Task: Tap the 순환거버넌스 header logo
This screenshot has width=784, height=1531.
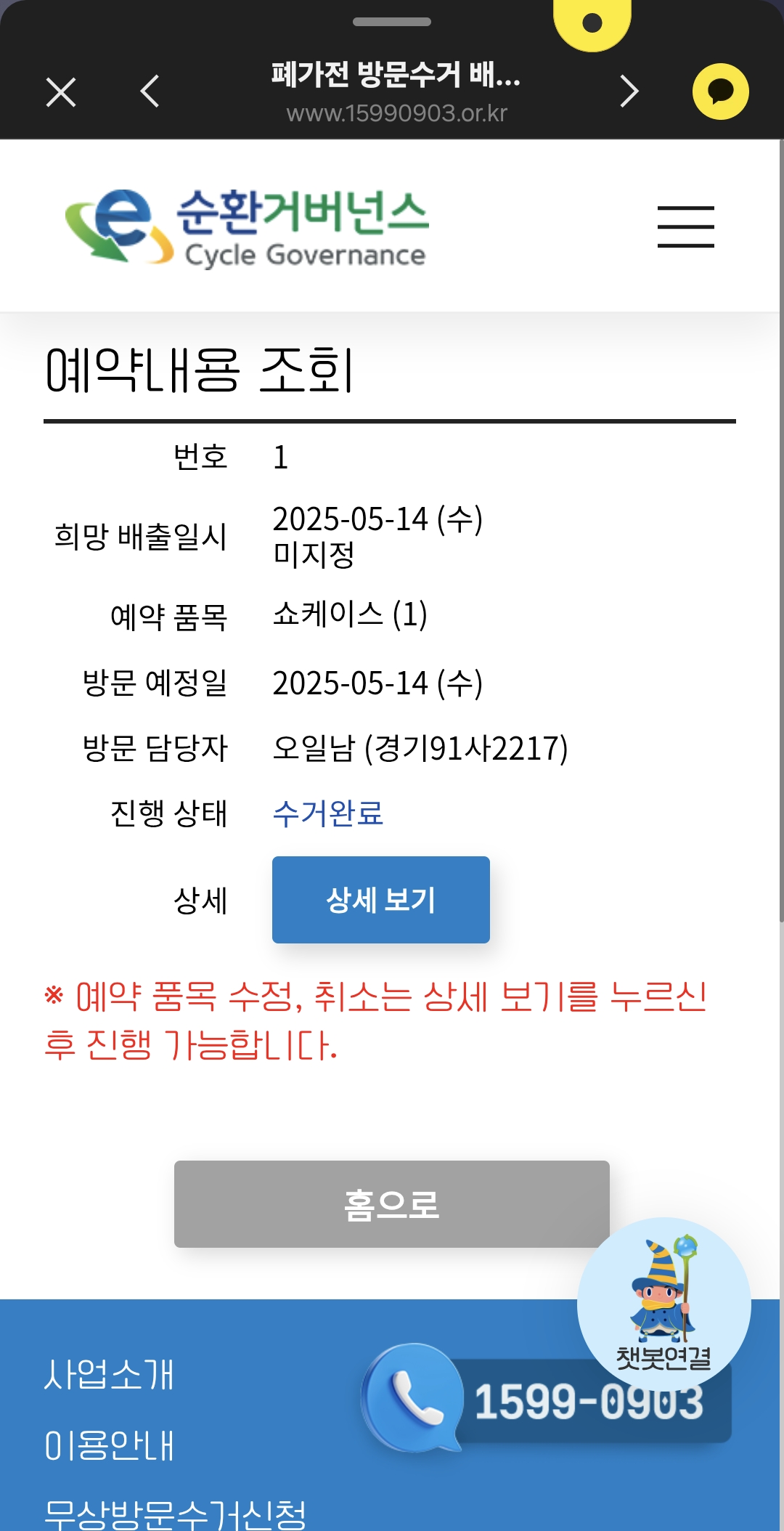Action: tap(247, 227)
